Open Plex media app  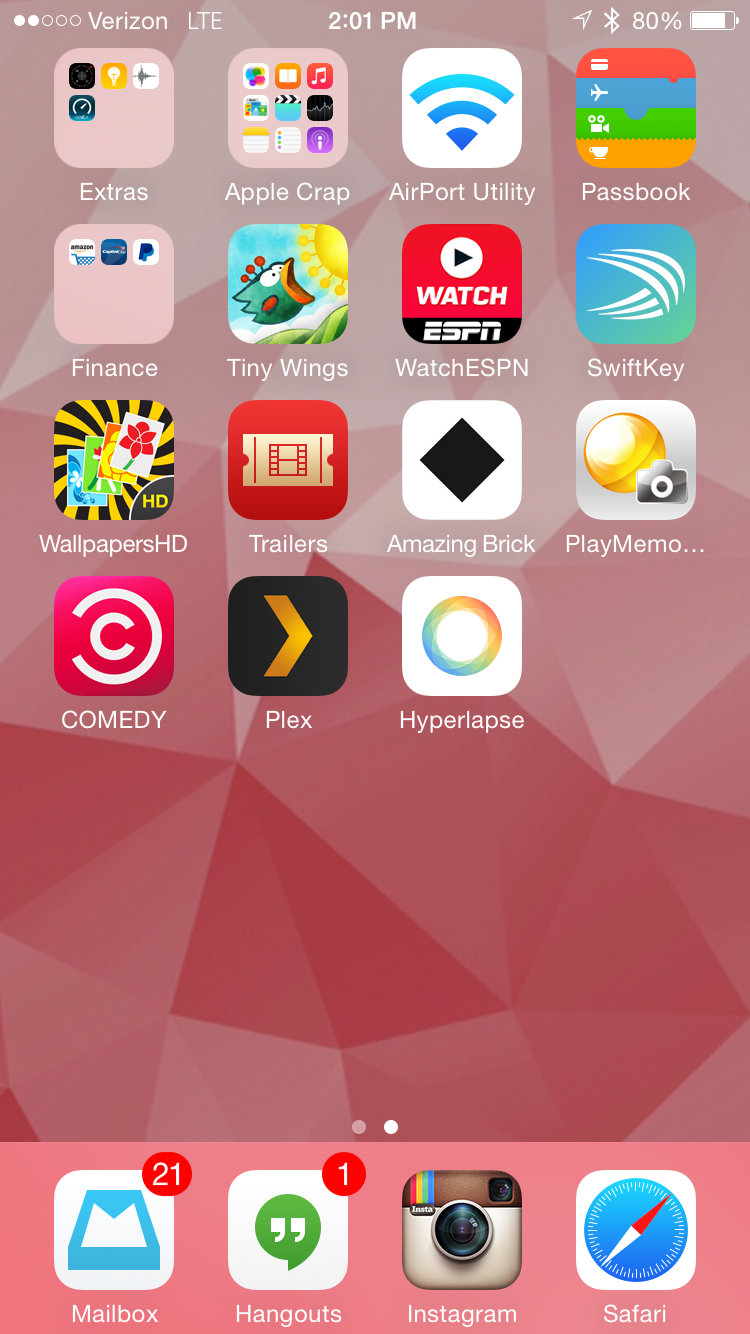tap(288, 636)
